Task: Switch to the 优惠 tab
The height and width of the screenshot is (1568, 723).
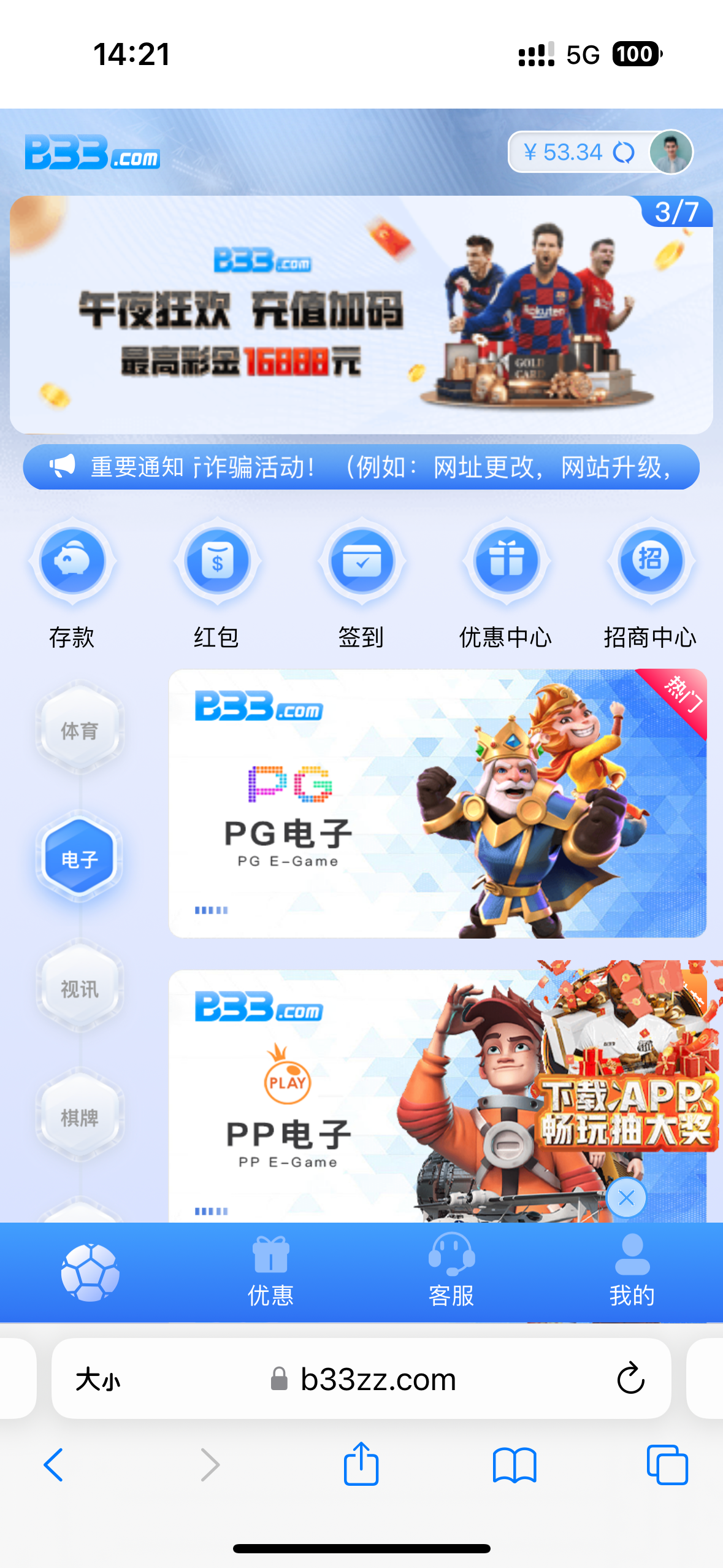Action: tap(270, 1272)
